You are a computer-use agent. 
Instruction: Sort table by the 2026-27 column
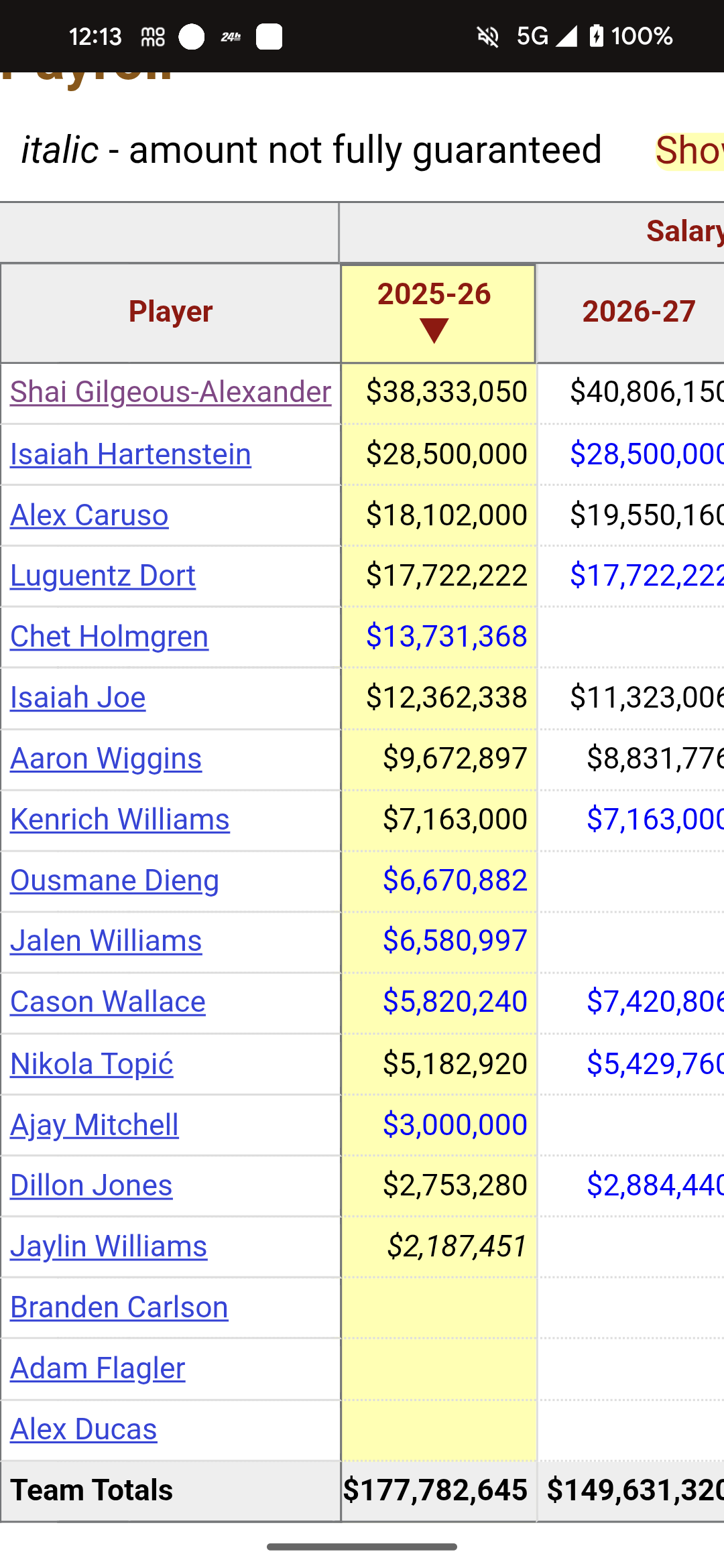(638, 312)
